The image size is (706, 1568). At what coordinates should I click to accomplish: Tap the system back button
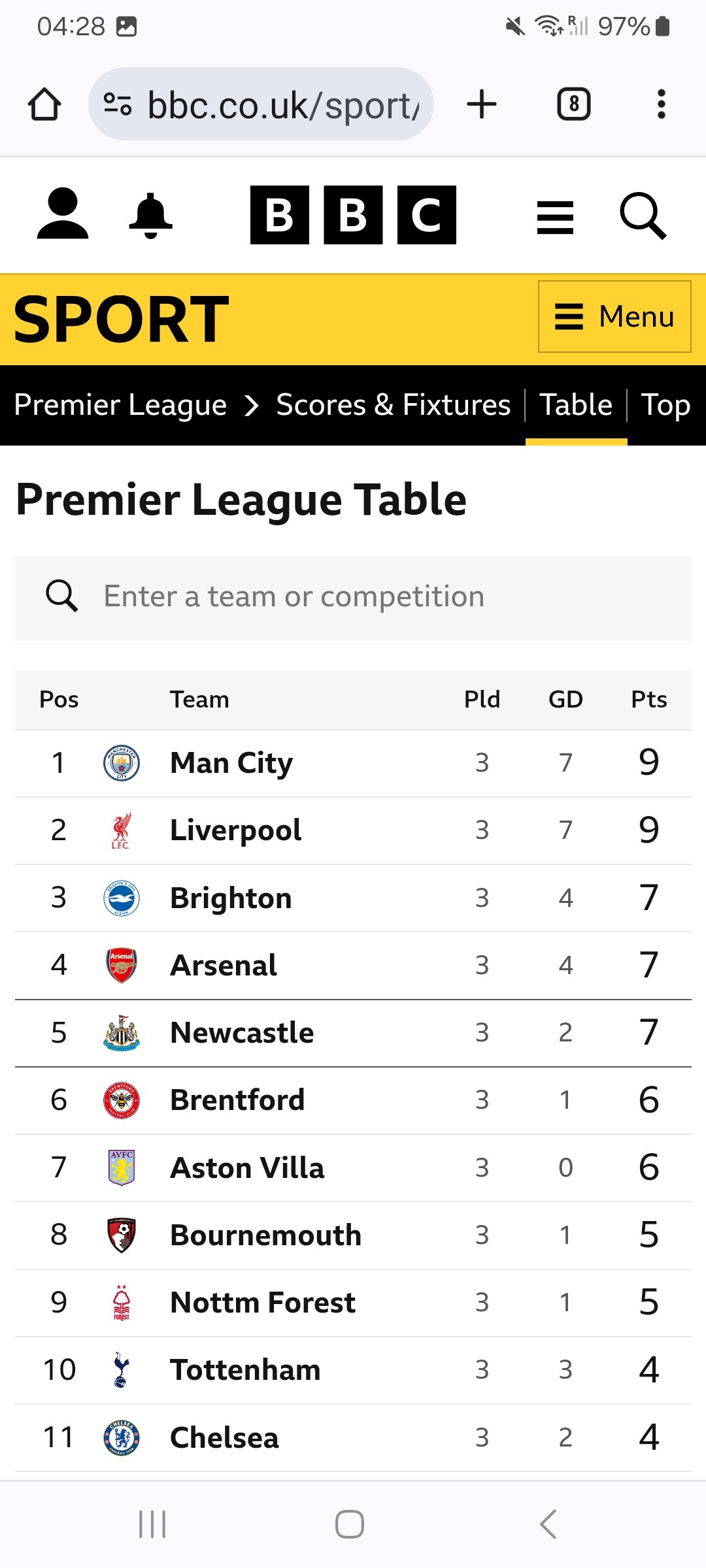pyautogui.click(x=548, y=1524)
